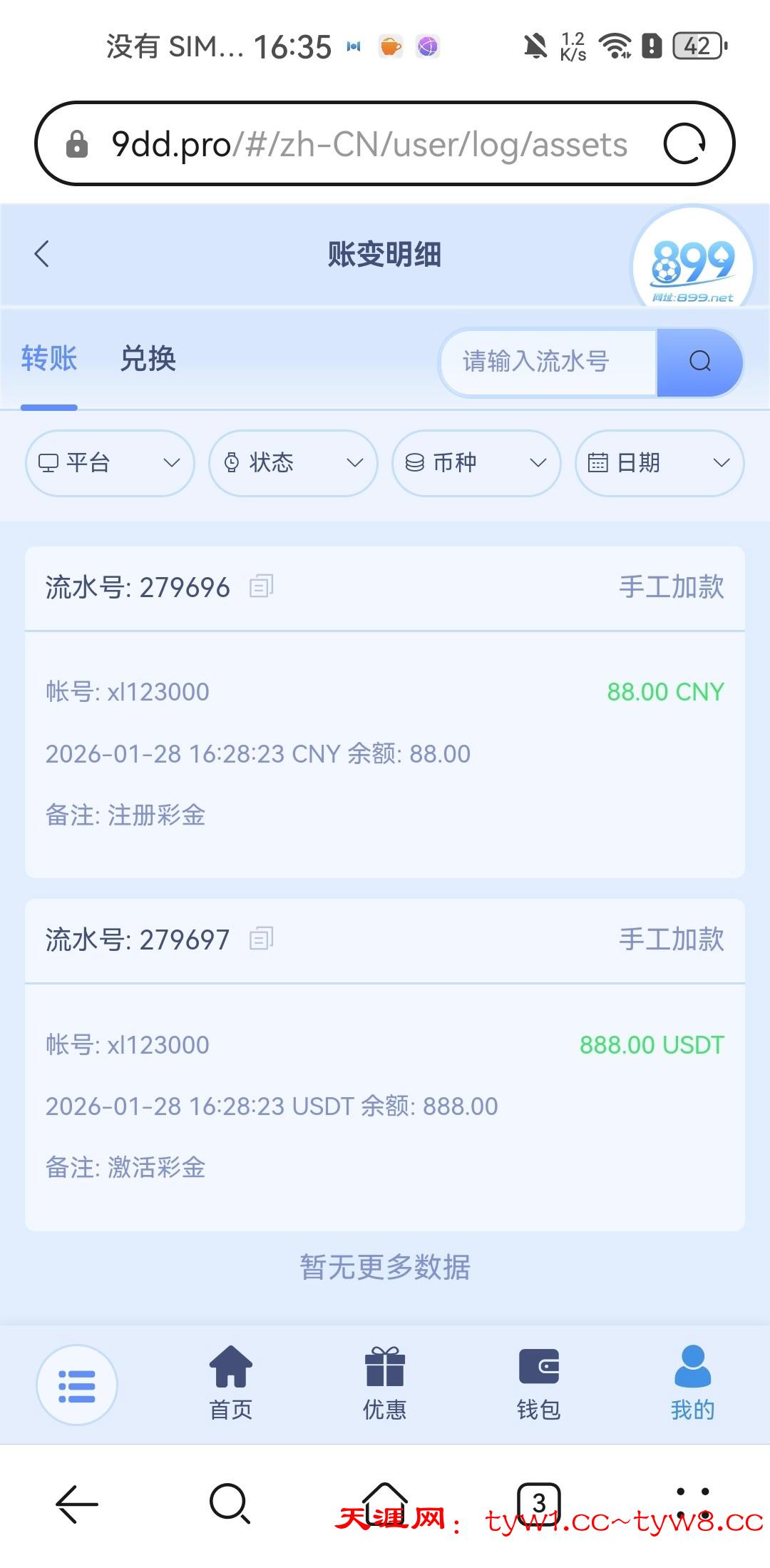Open the round list menu button
Screen dimensions: 770x1568
coord(77,1385)
